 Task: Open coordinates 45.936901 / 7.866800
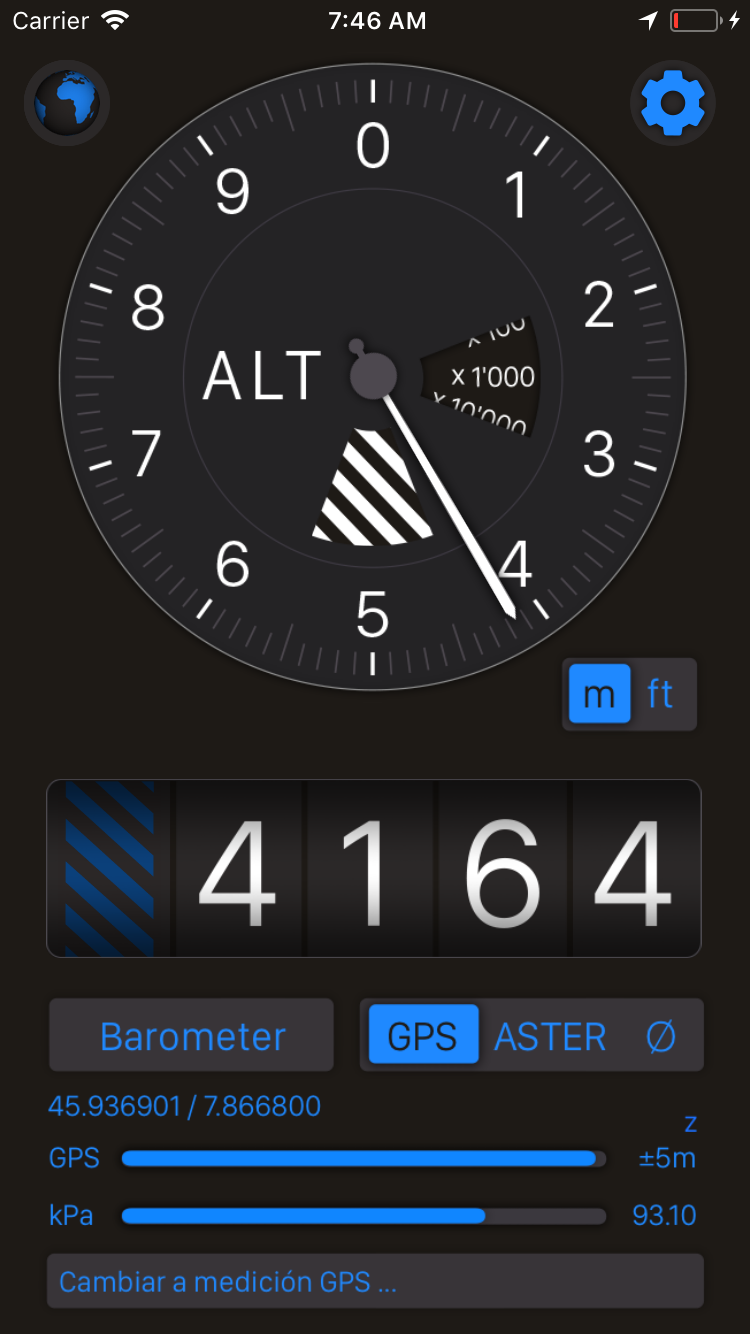point(184,1106)
